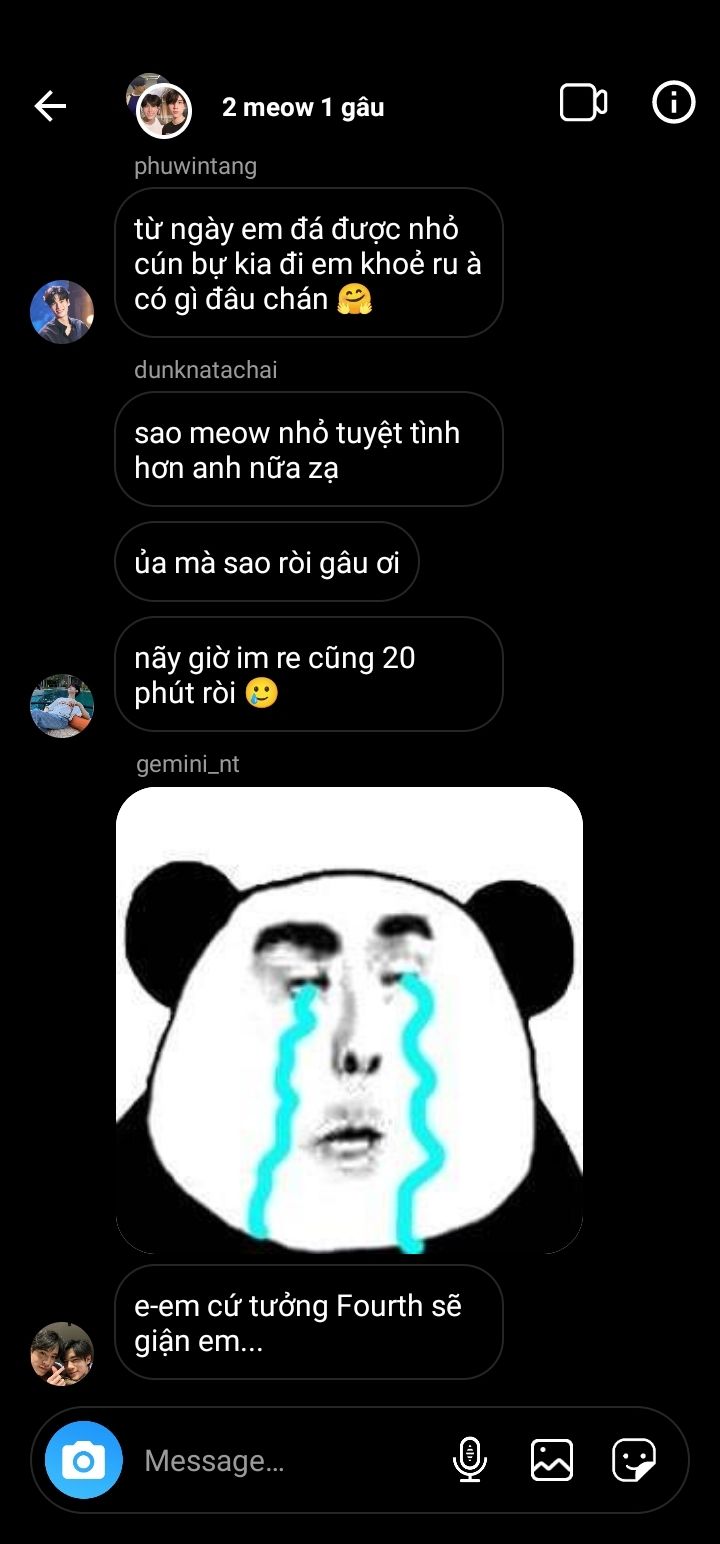Viewport: 720px width, 1544px height.
Task: Open the crying panda image from gemini_nt
Action: [x=349, y=1020]
